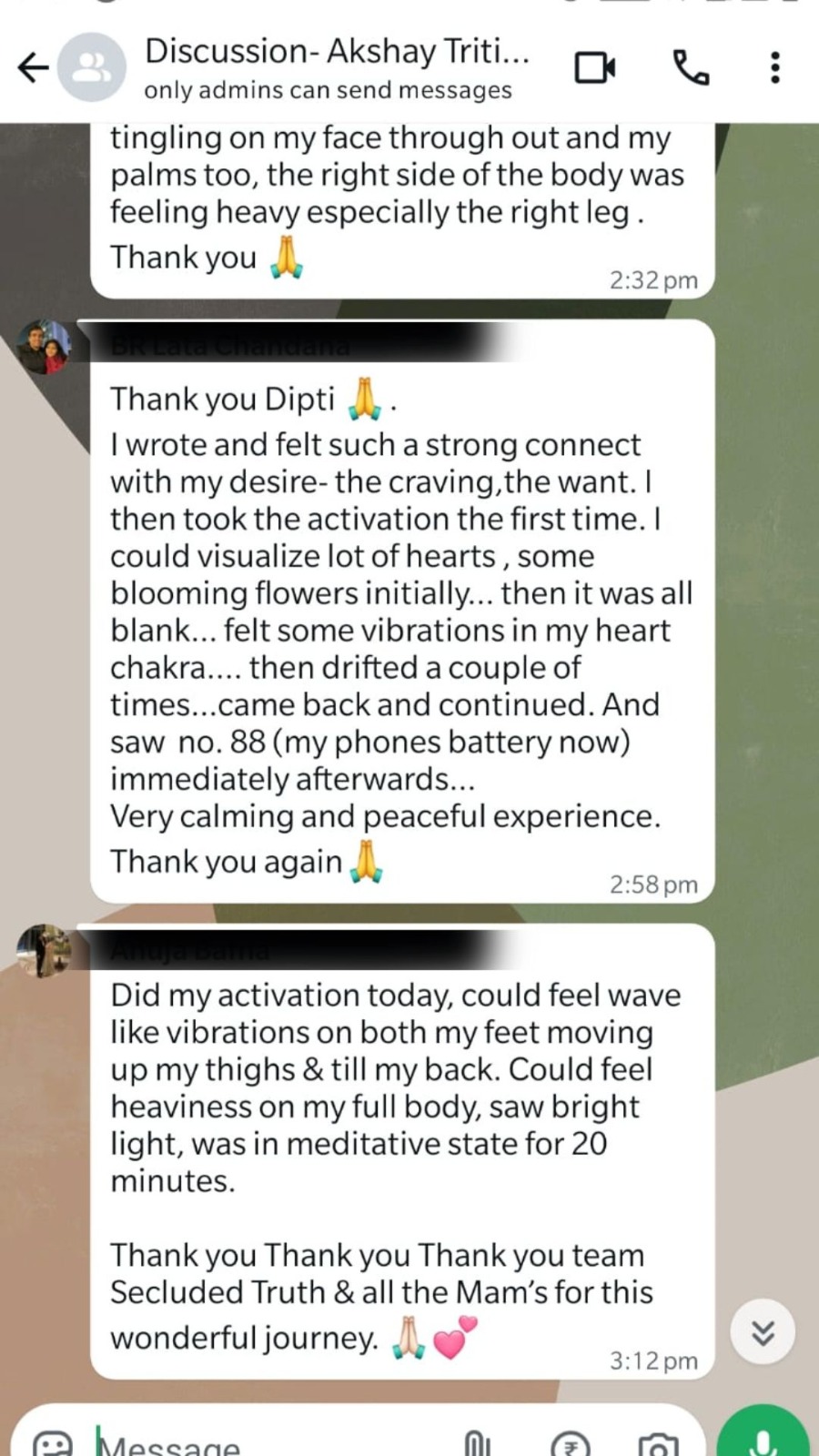819x1456 pixels.
Task: Start a group video call
Action: click(595, 67)
